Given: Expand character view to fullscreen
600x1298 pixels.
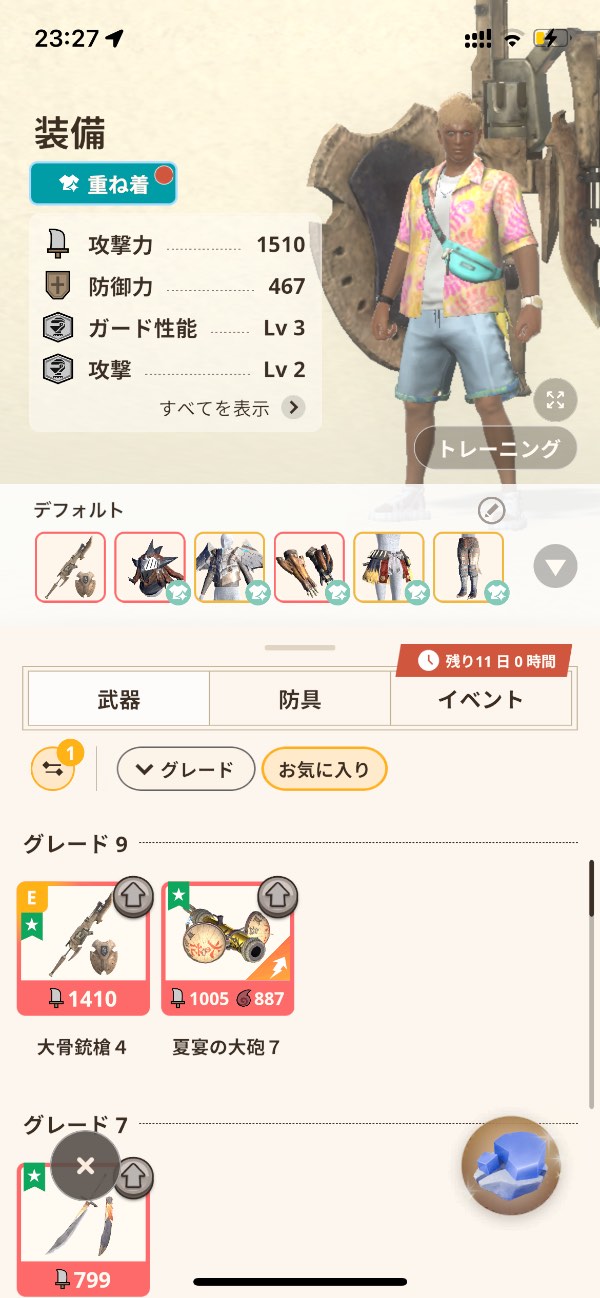Looking at the screenshot, I should (x=555, y=401).
